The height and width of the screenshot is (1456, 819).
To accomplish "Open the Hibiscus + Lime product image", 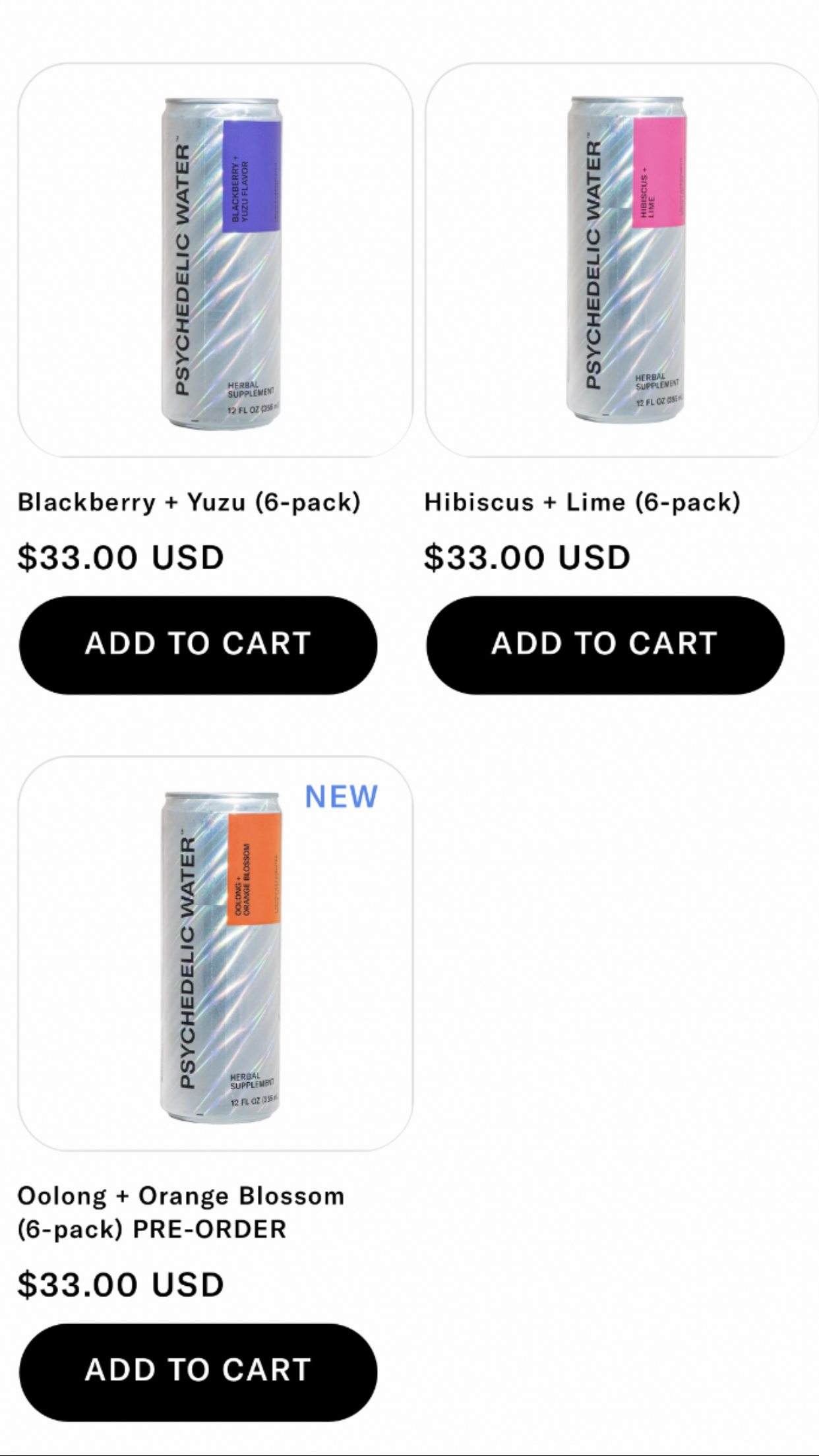I will tap(621, 260).
